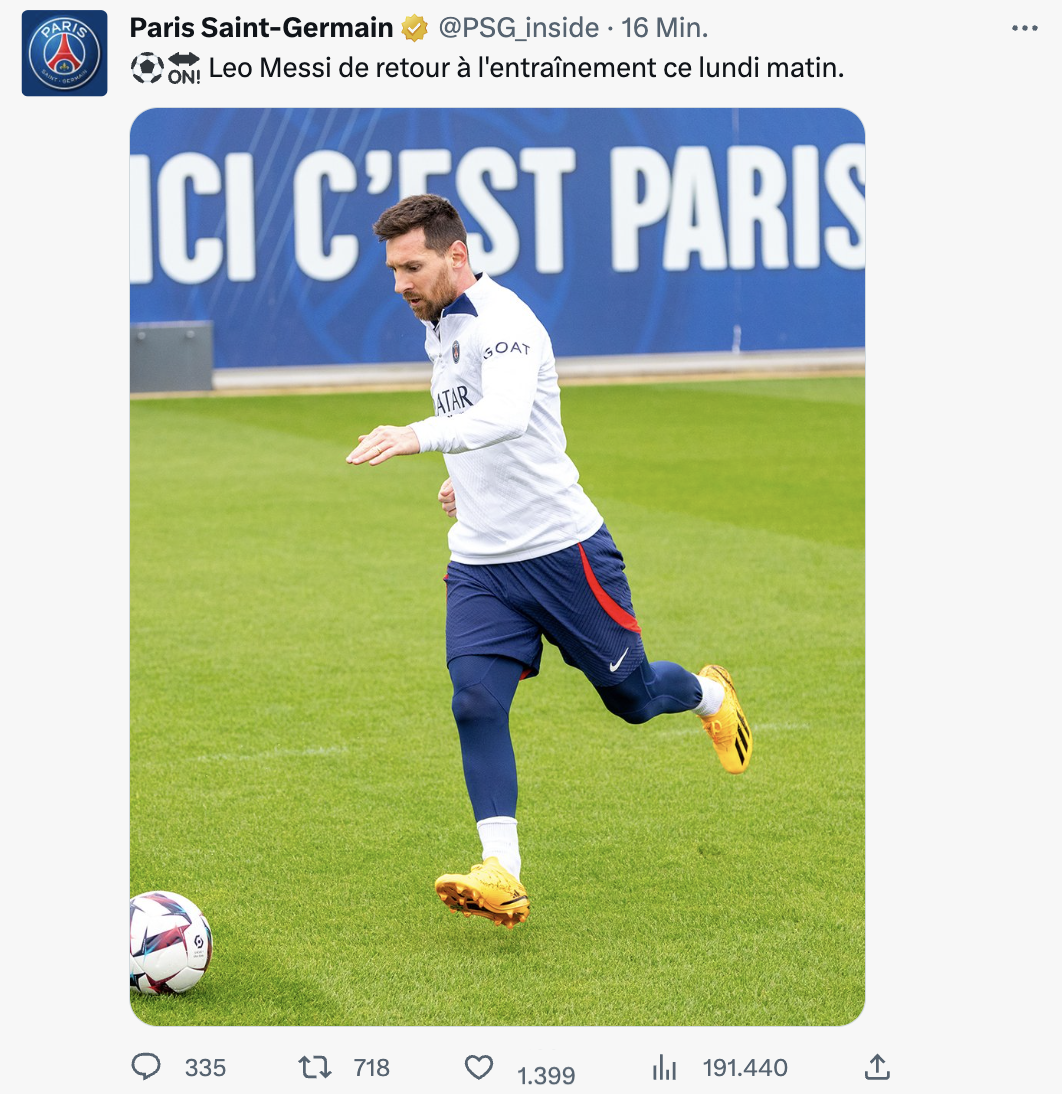Retweet the Leo Messi training post
Screen dimensions: 1062x1094
pos(315,1067)
